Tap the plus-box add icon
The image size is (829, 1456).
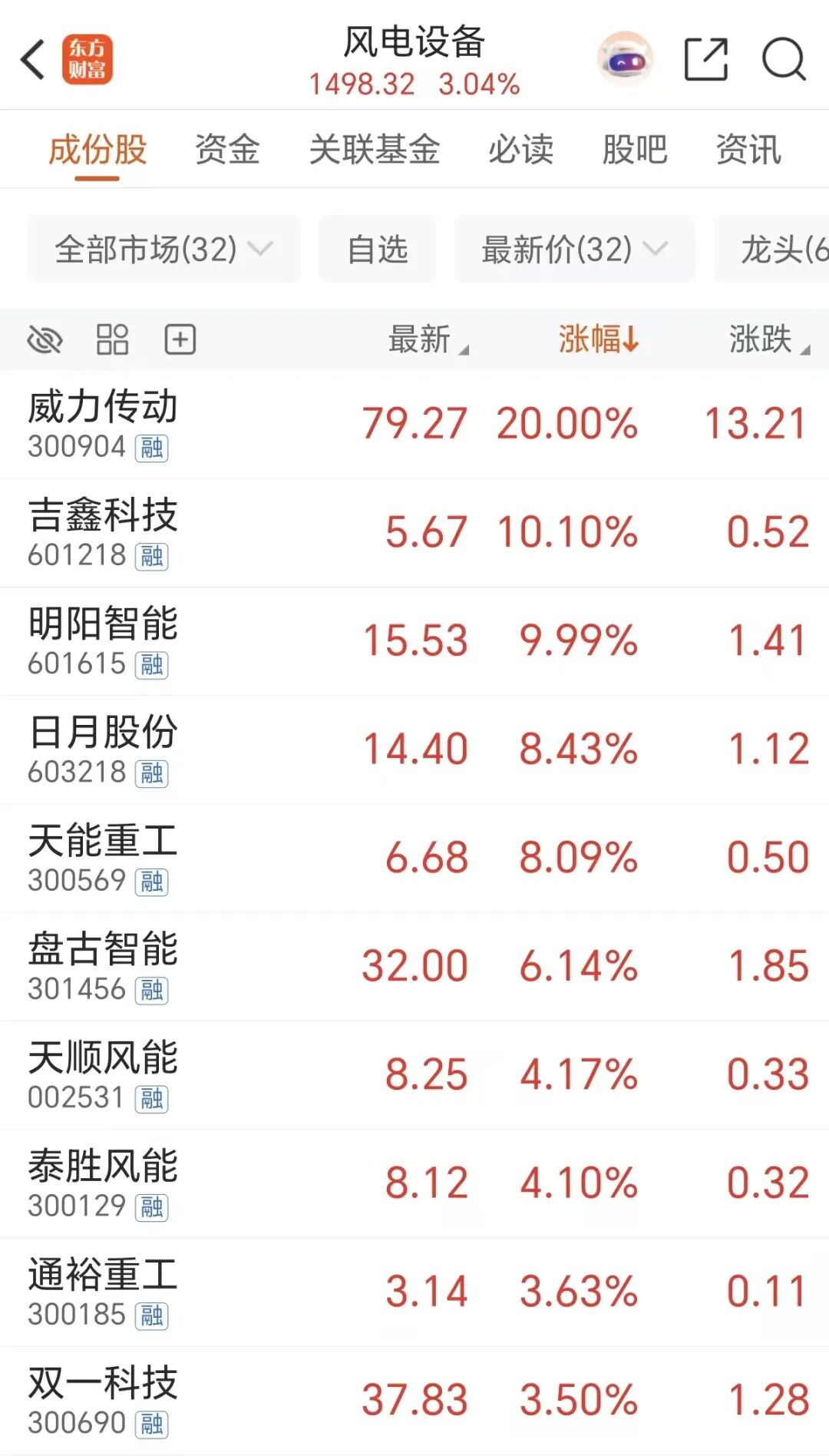pyautogui.click(x=180, y=339)
